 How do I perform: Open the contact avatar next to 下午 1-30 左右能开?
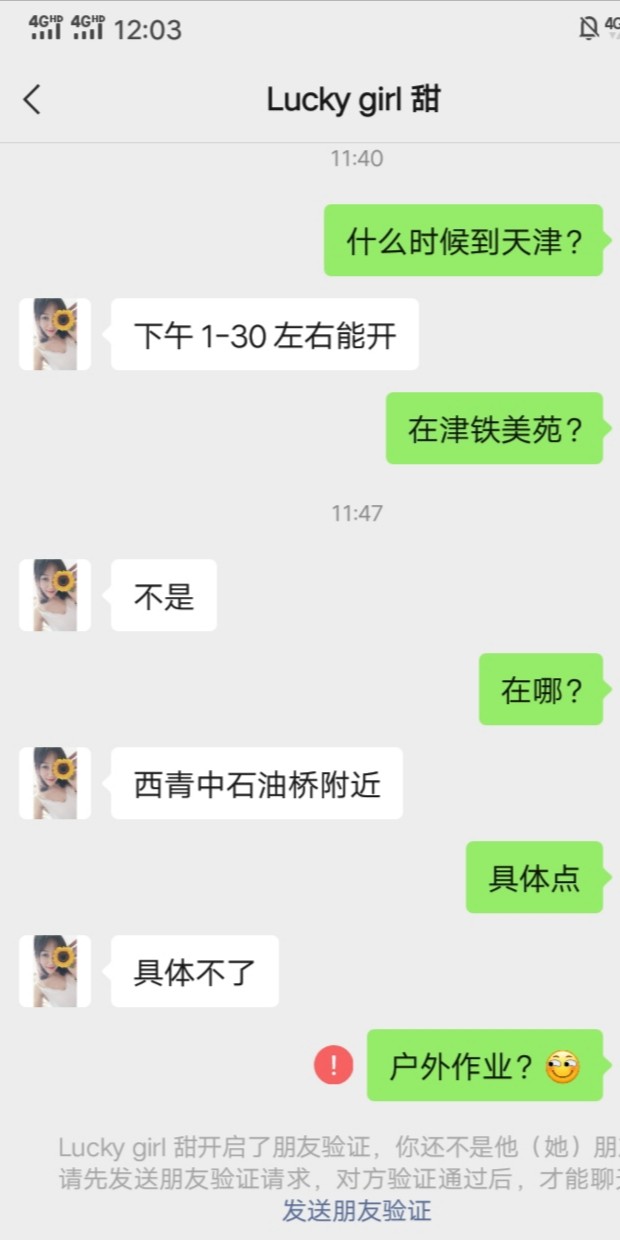pos(55,334)
